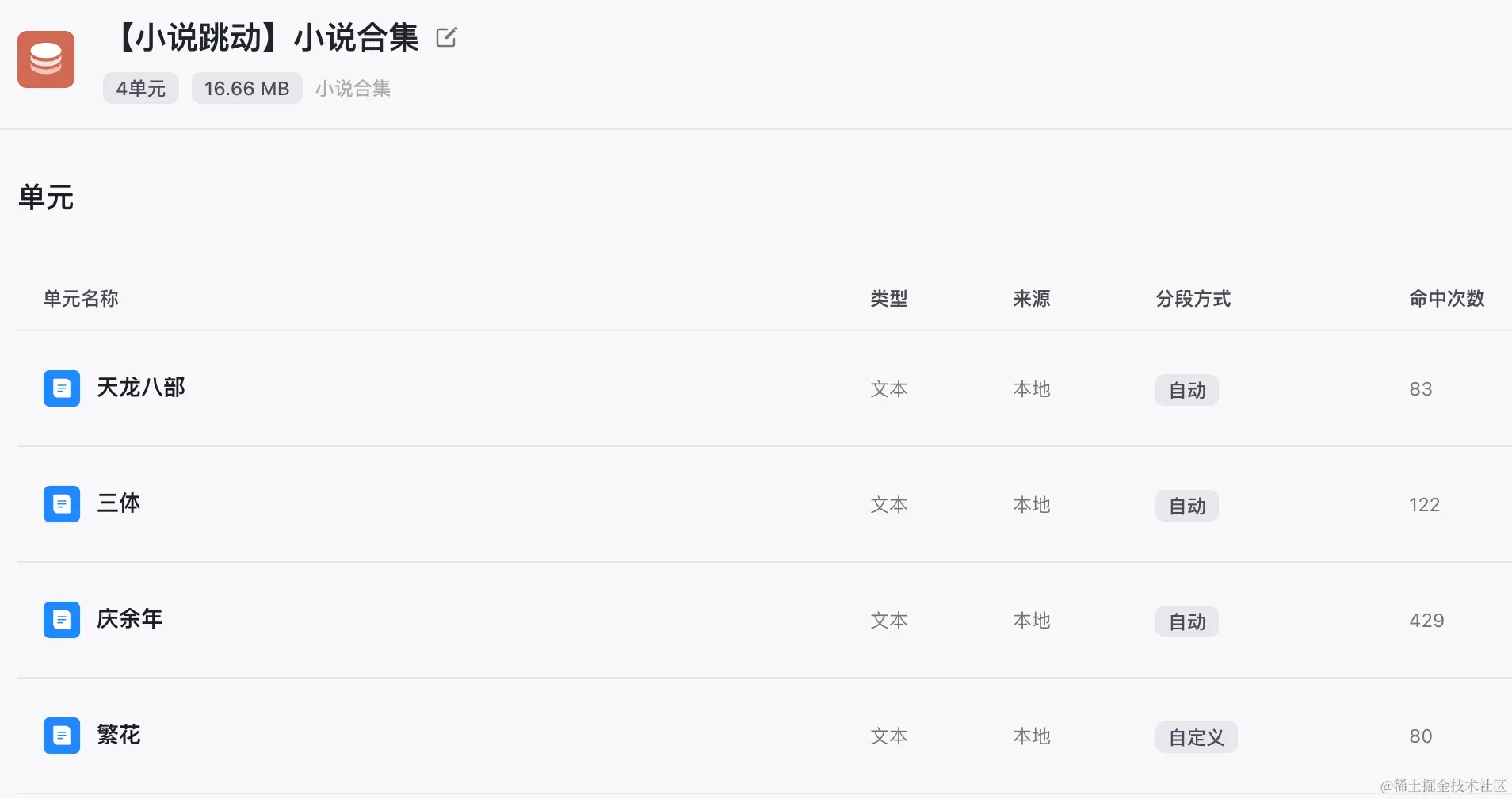Open the 三体 unit

(118, 503)
